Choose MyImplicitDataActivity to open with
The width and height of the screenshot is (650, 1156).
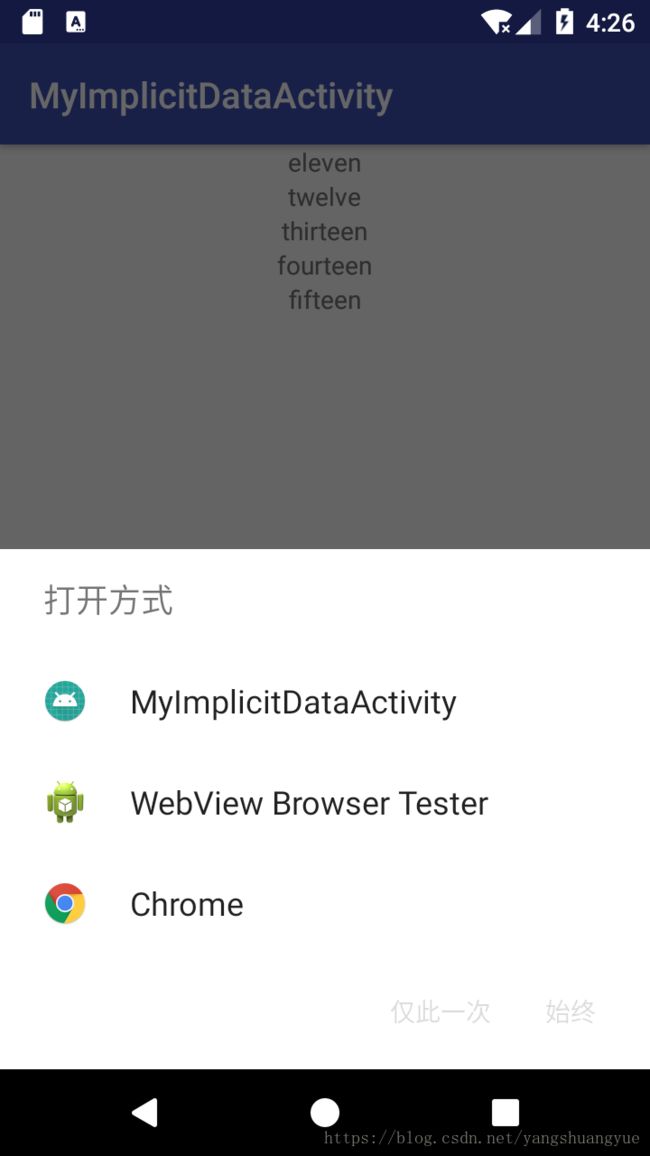coord(325,701)
